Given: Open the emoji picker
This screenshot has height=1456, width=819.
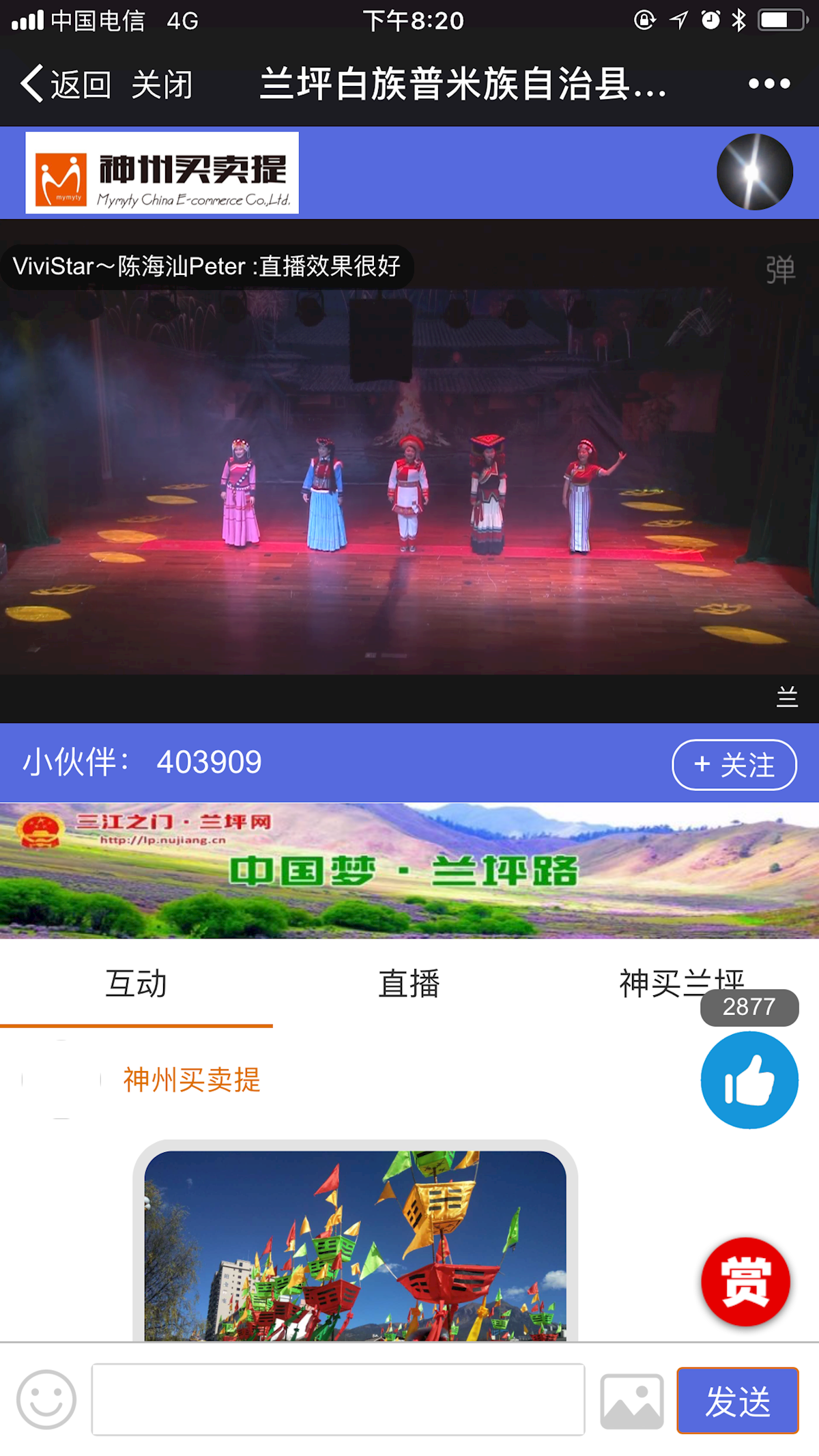Looking at the screenshot, I should coord(46,1399).
